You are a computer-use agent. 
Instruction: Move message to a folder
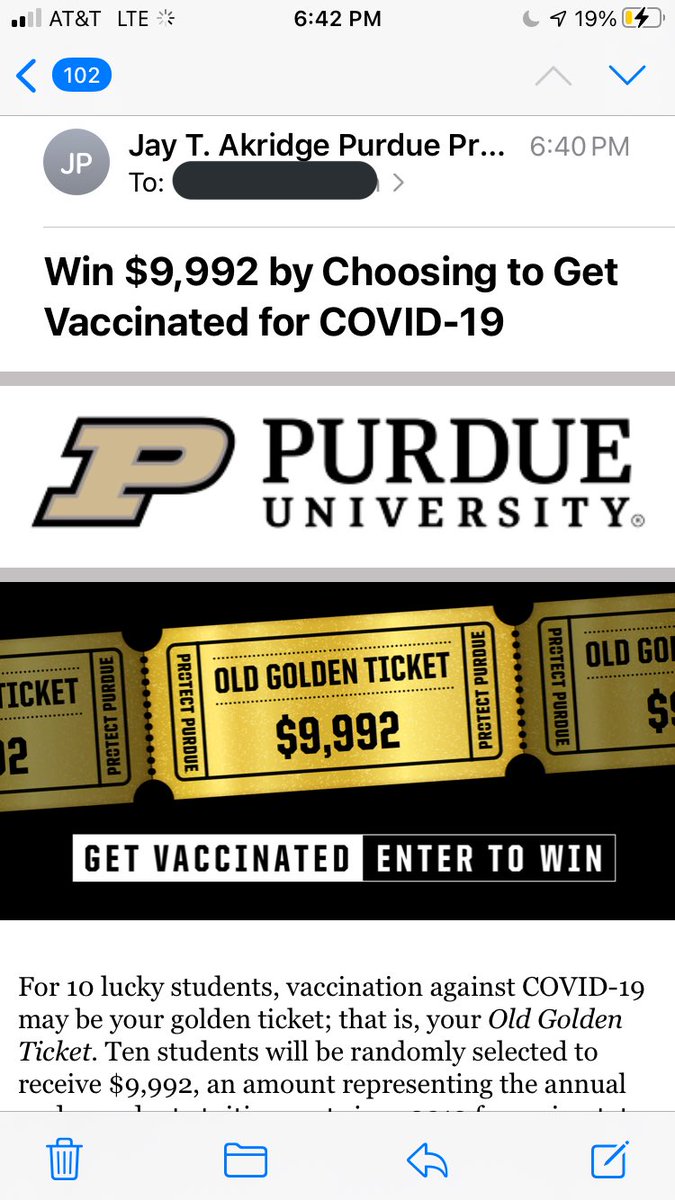[245, 1160]
